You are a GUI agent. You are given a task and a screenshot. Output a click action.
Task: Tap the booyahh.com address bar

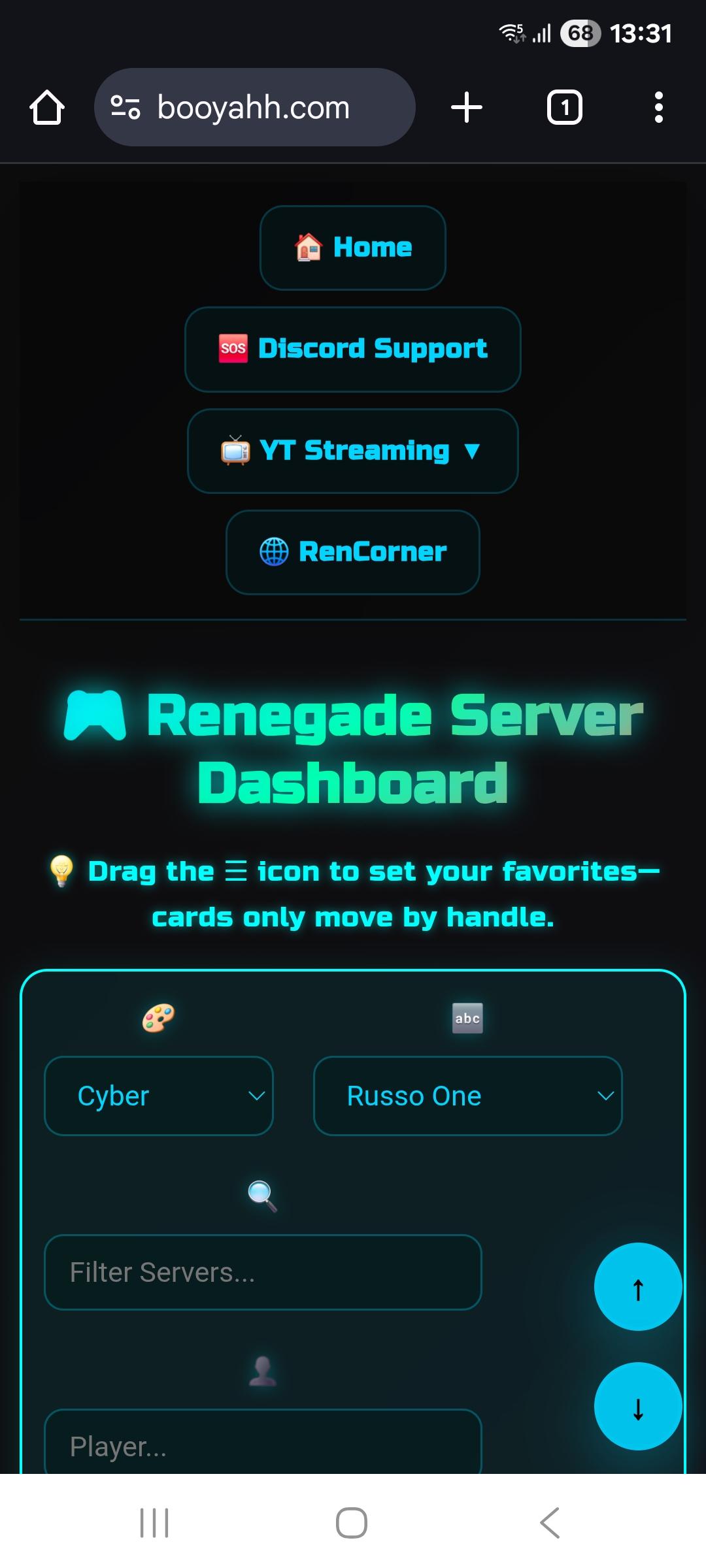coord(255,108)
